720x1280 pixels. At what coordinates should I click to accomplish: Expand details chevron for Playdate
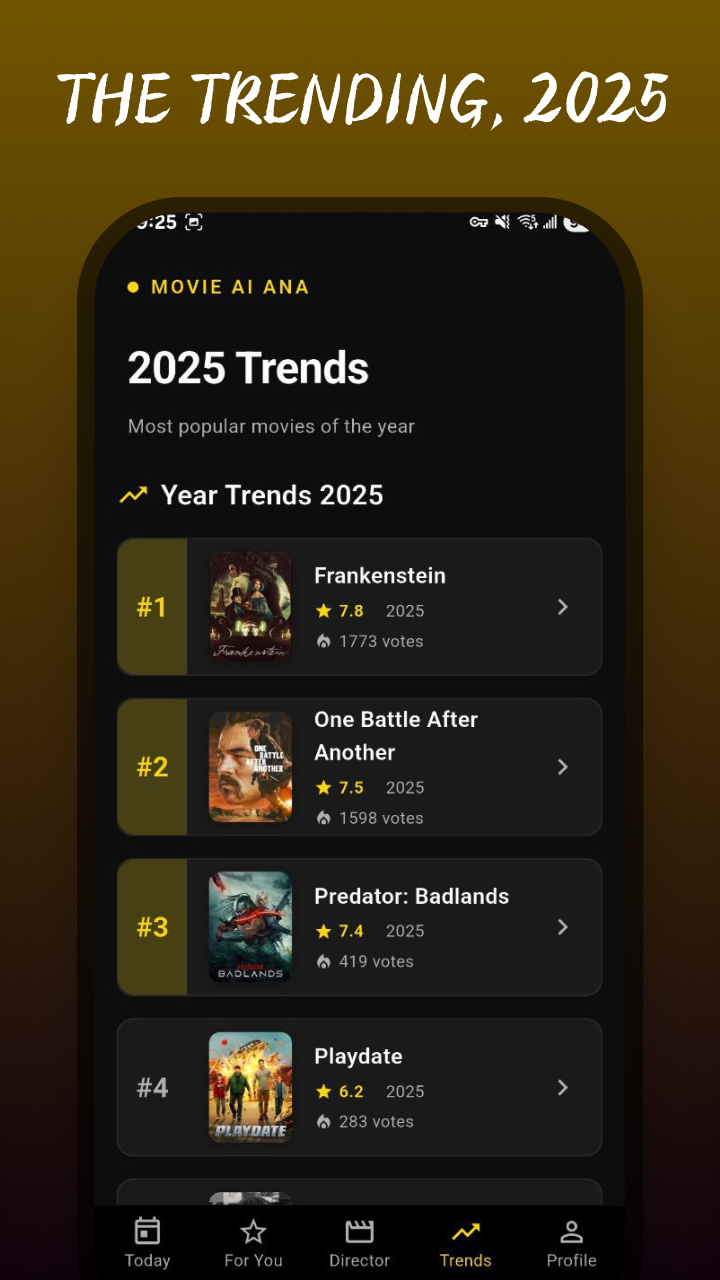563,1087
